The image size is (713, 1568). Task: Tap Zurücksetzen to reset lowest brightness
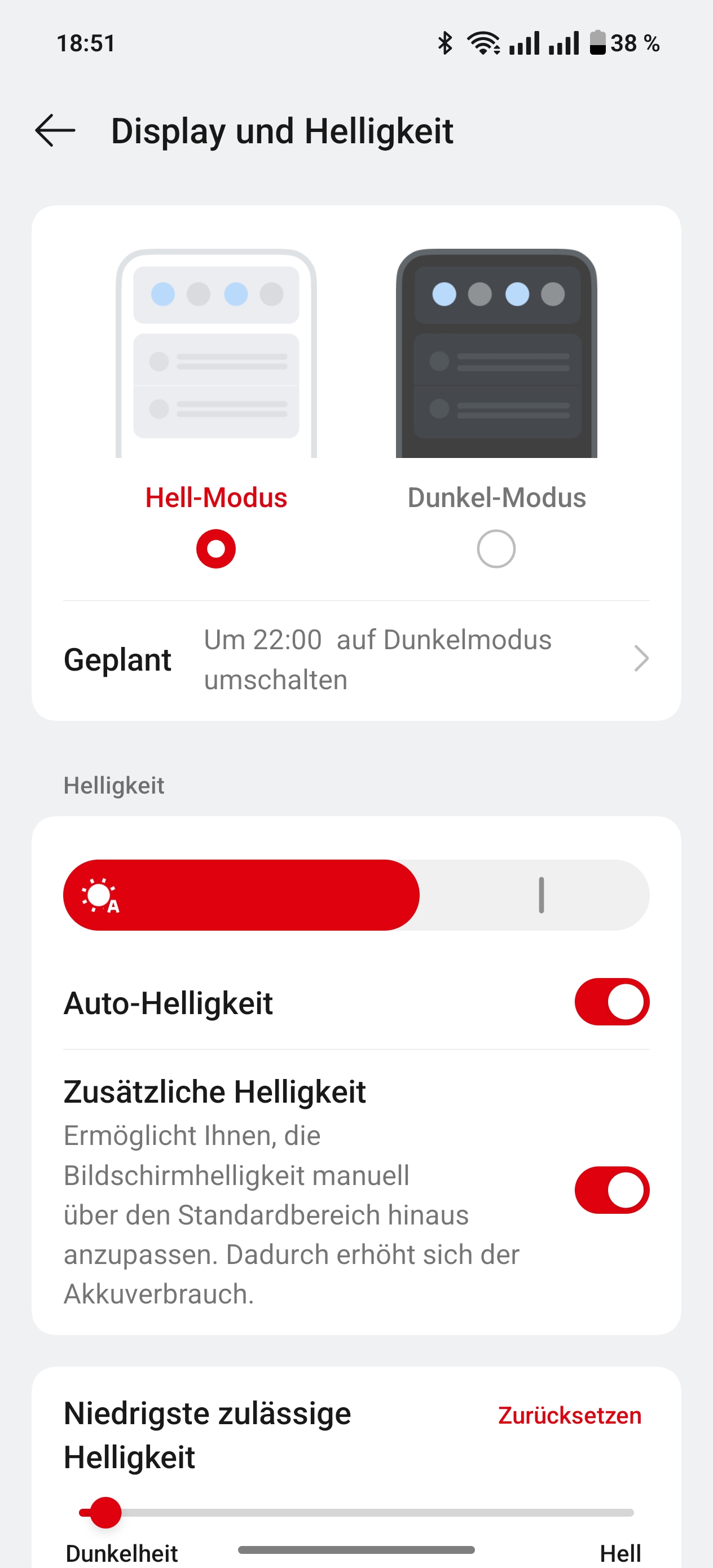[x=570, y=1416]
